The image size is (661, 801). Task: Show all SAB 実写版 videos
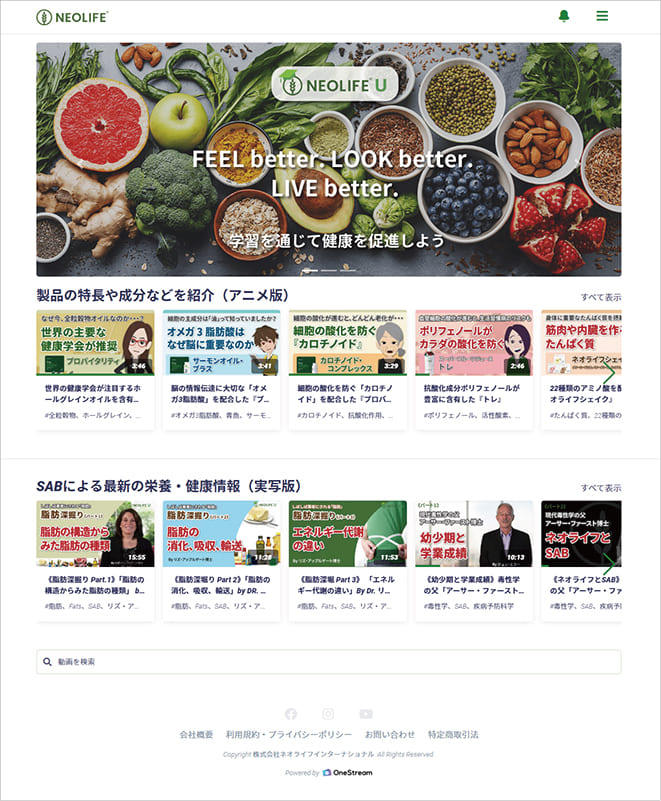pyautogui.click(x=600, y=488)
